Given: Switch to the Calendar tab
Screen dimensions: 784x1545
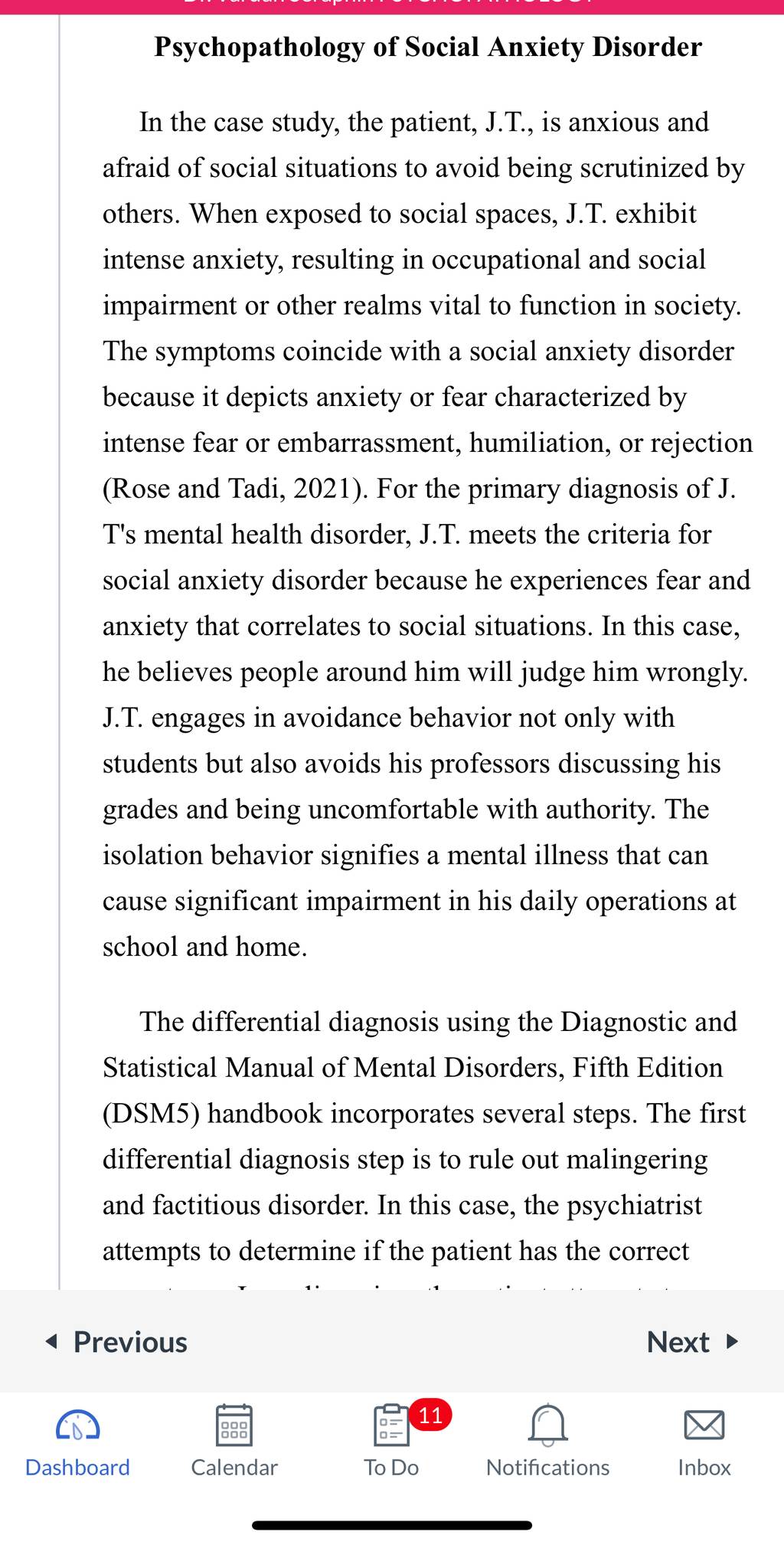Looking at the screenshot, I should (234, 1442).
